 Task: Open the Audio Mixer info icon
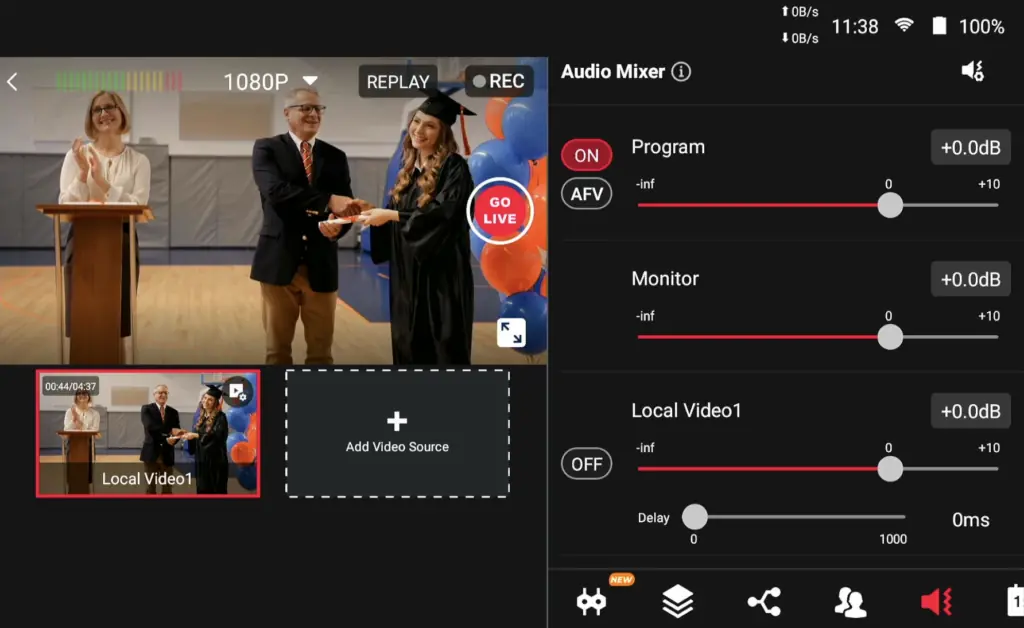(681, 72)
